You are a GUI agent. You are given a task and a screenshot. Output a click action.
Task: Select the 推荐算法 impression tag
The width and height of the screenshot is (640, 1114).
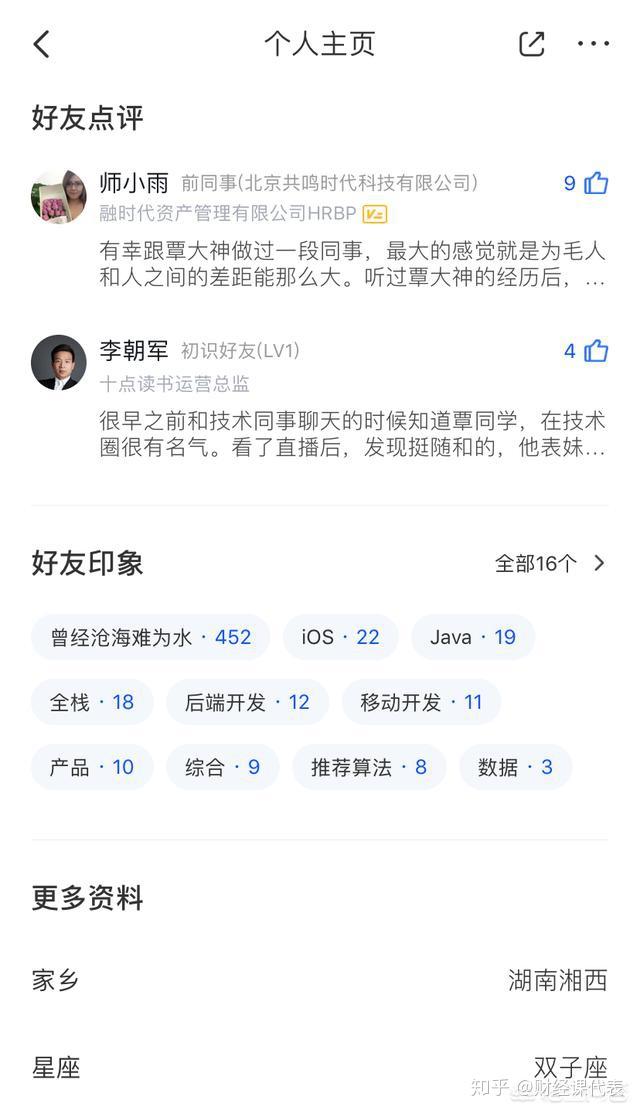[369, 767]
